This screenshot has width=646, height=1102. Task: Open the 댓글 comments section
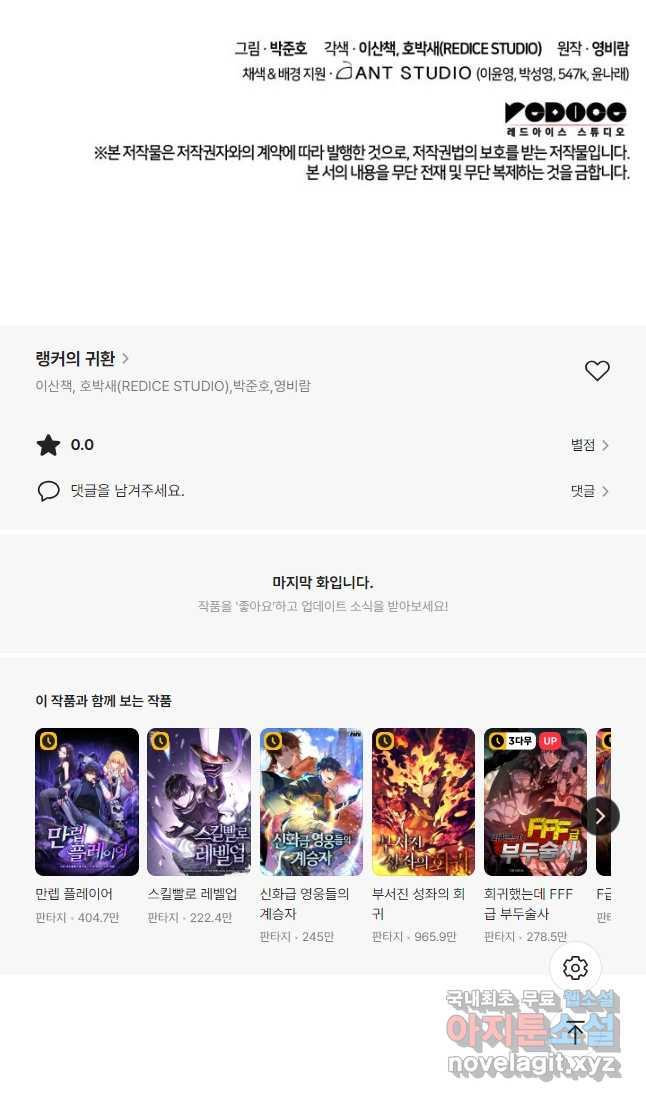(x=590, y=491)
